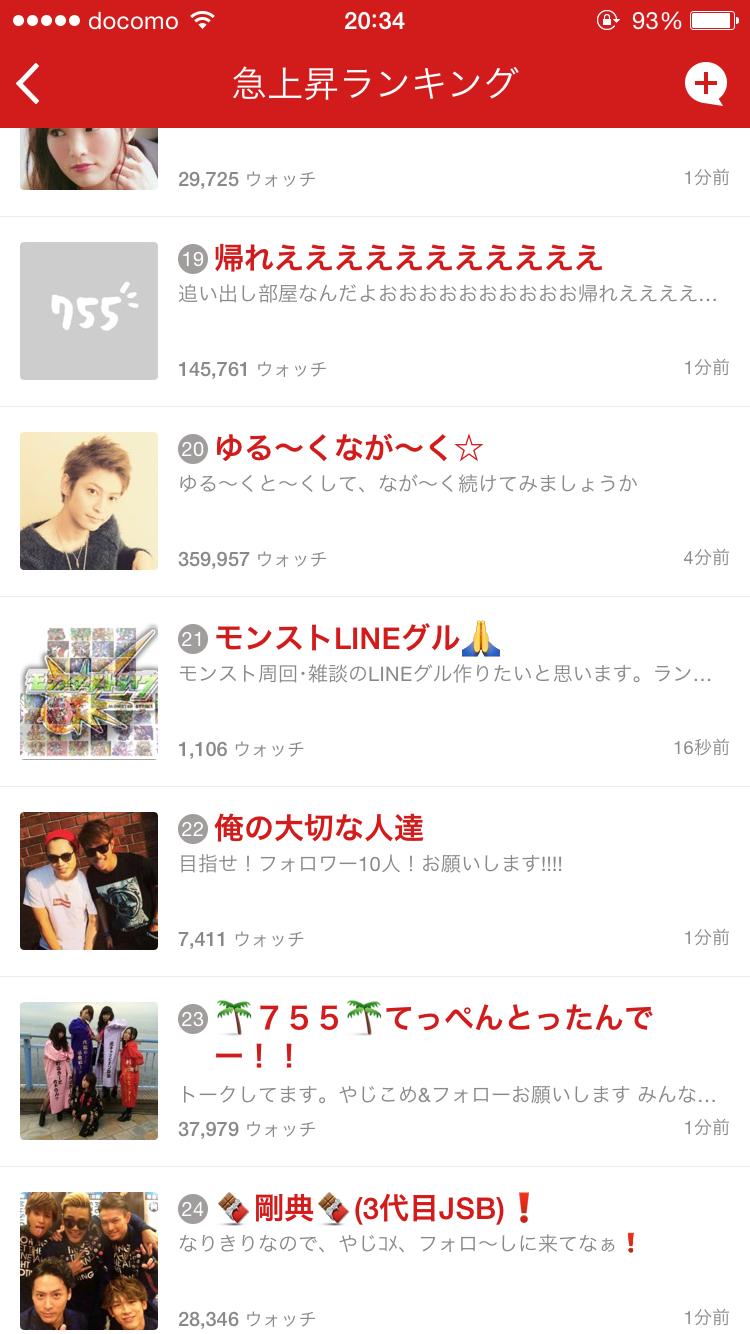Screen dimensions: 750x1334
Task: Create a new talk with the plus icon
Action: 705,84
